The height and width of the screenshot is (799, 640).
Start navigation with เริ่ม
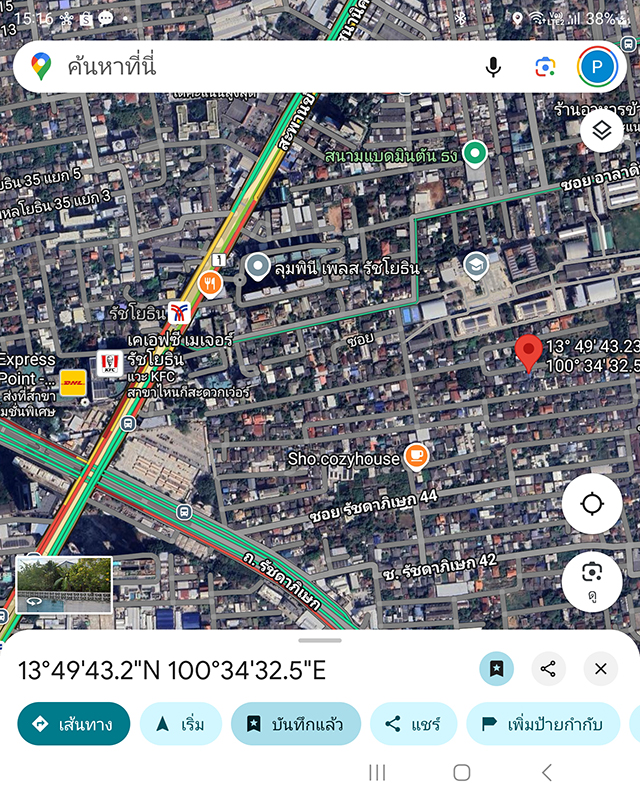coord(180,724)
